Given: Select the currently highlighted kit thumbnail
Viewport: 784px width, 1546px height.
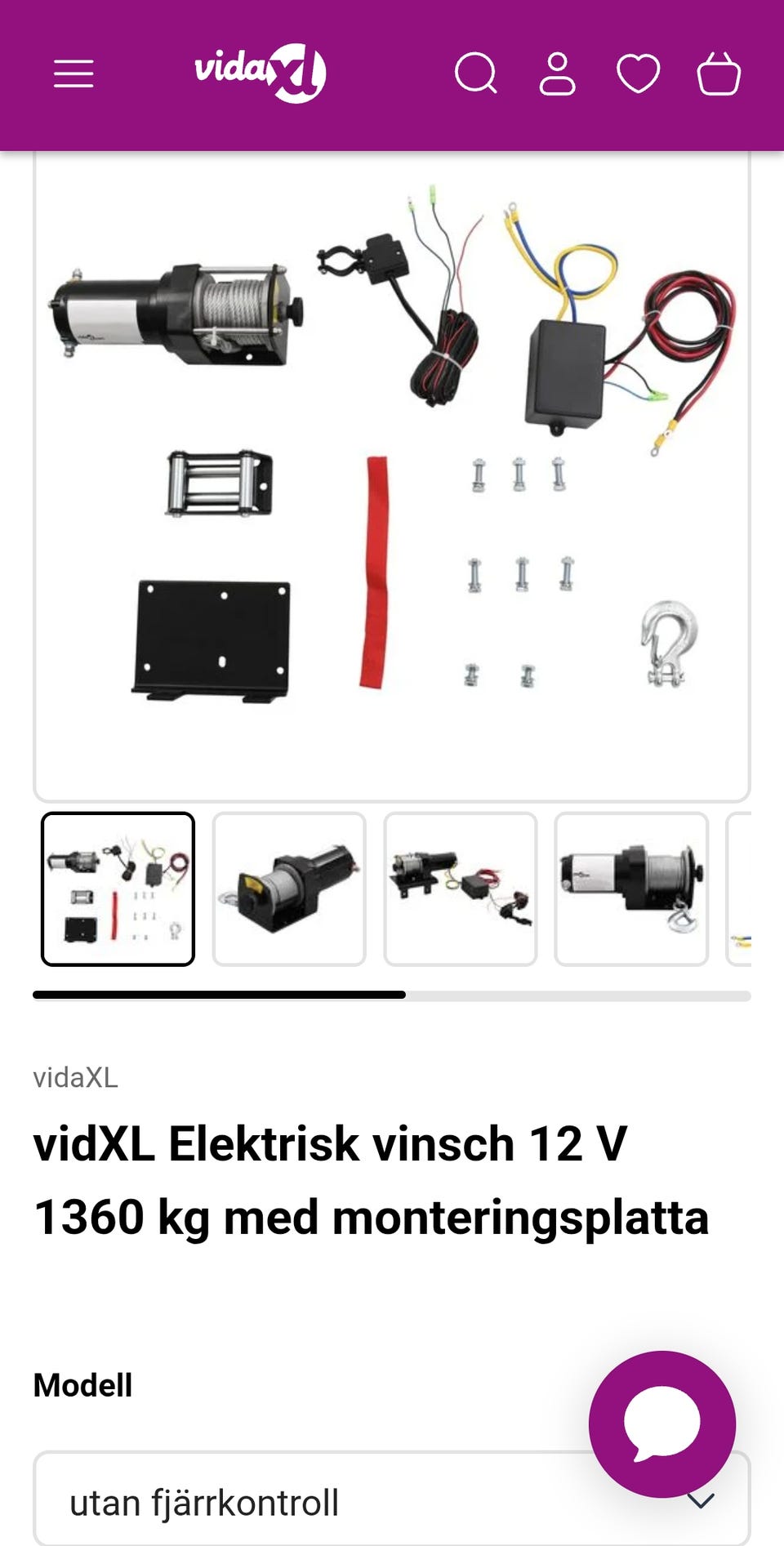Looking at the screenshot, I should point(118,889).
